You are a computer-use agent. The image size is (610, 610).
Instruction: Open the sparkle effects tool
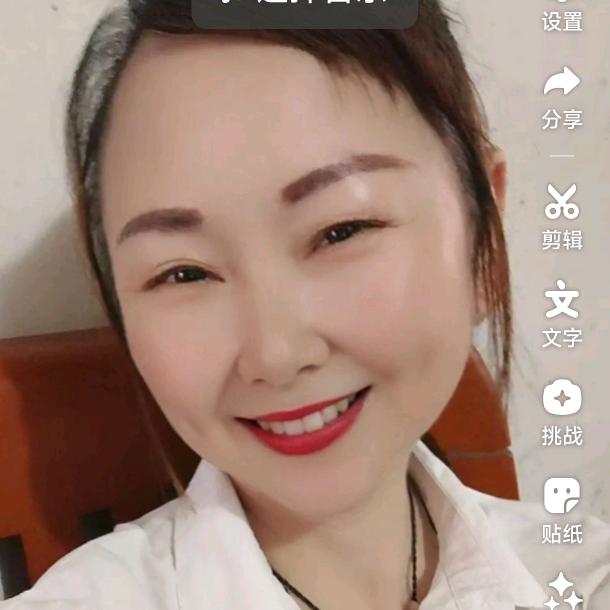click(564, 590)
